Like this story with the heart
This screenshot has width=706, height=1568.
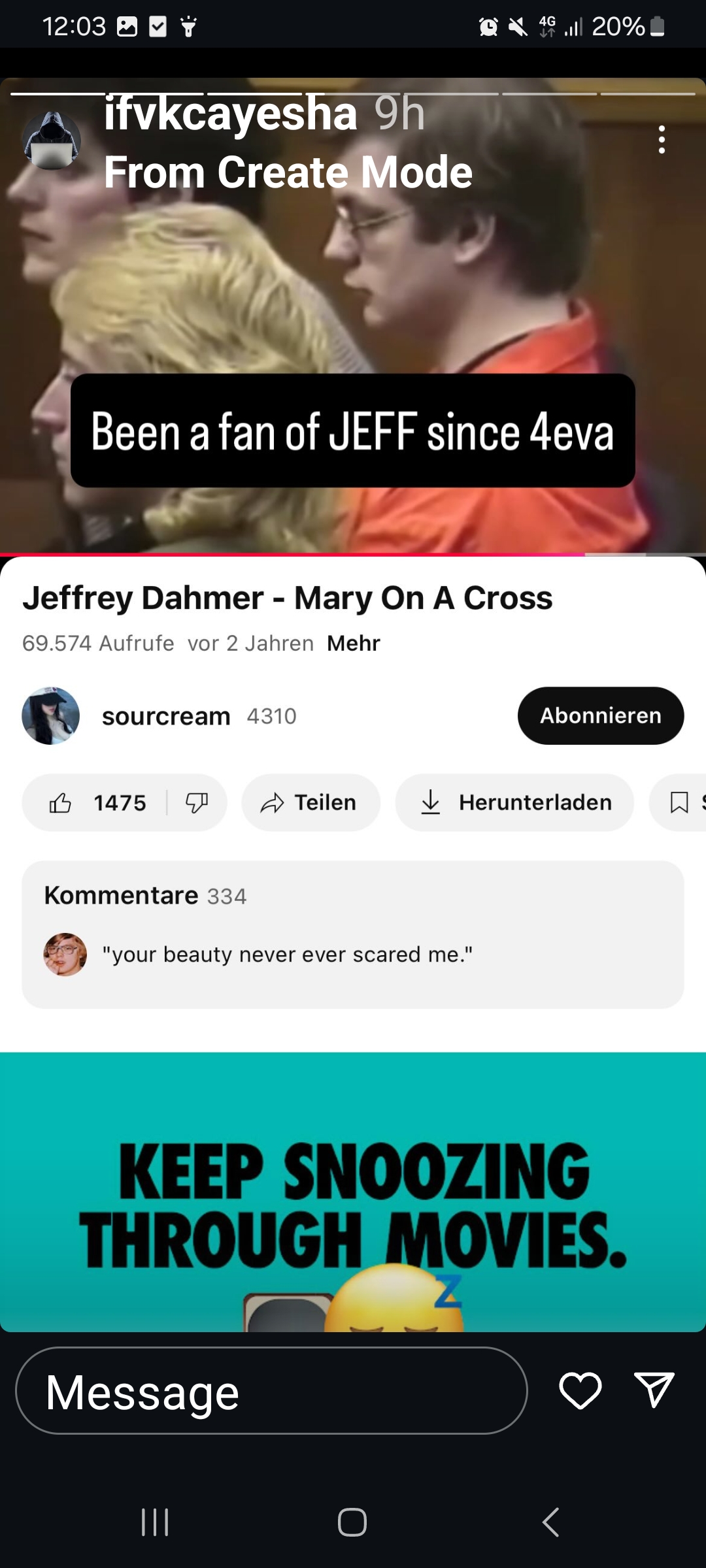click(x=580, y=1390)
